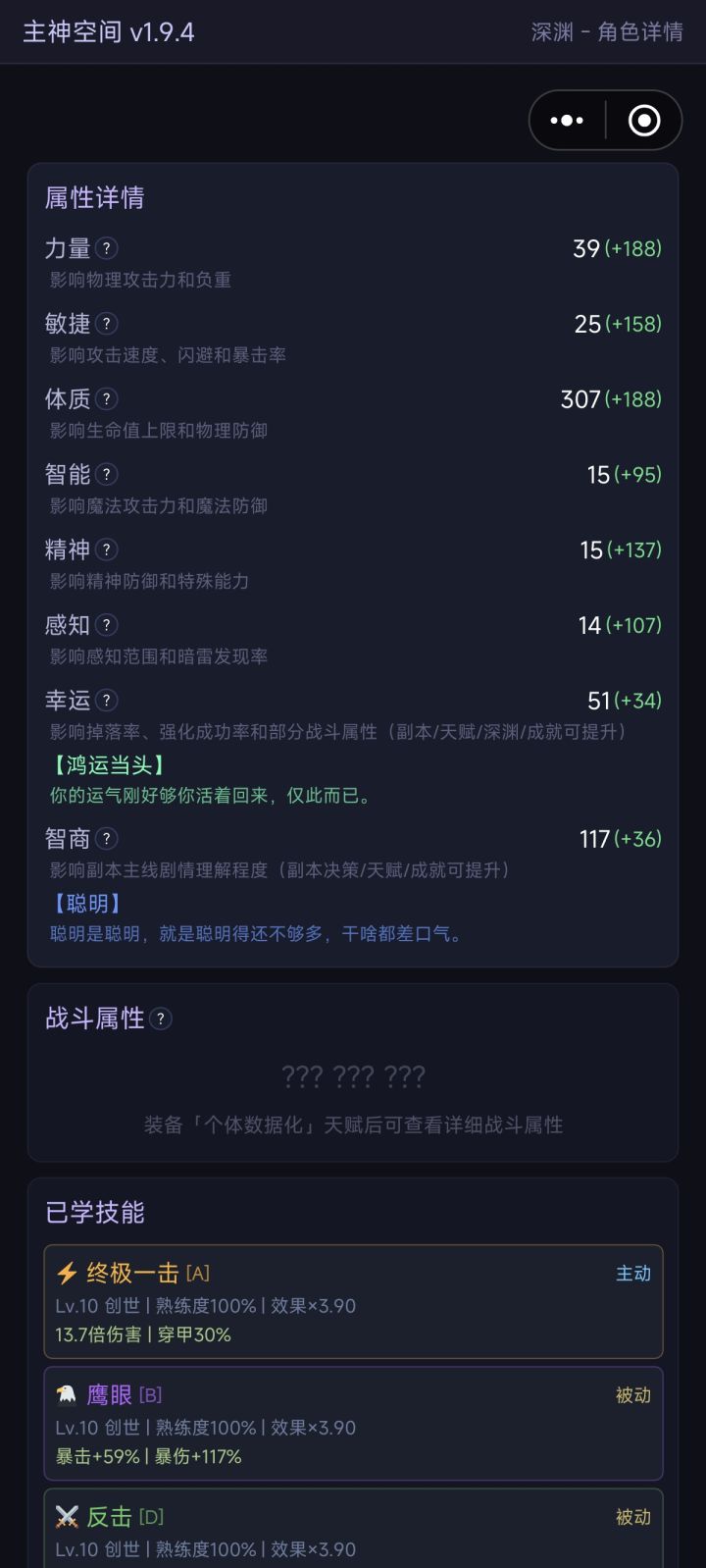Expand the 鹰眼 skill details

click(x=353, y=1423)
